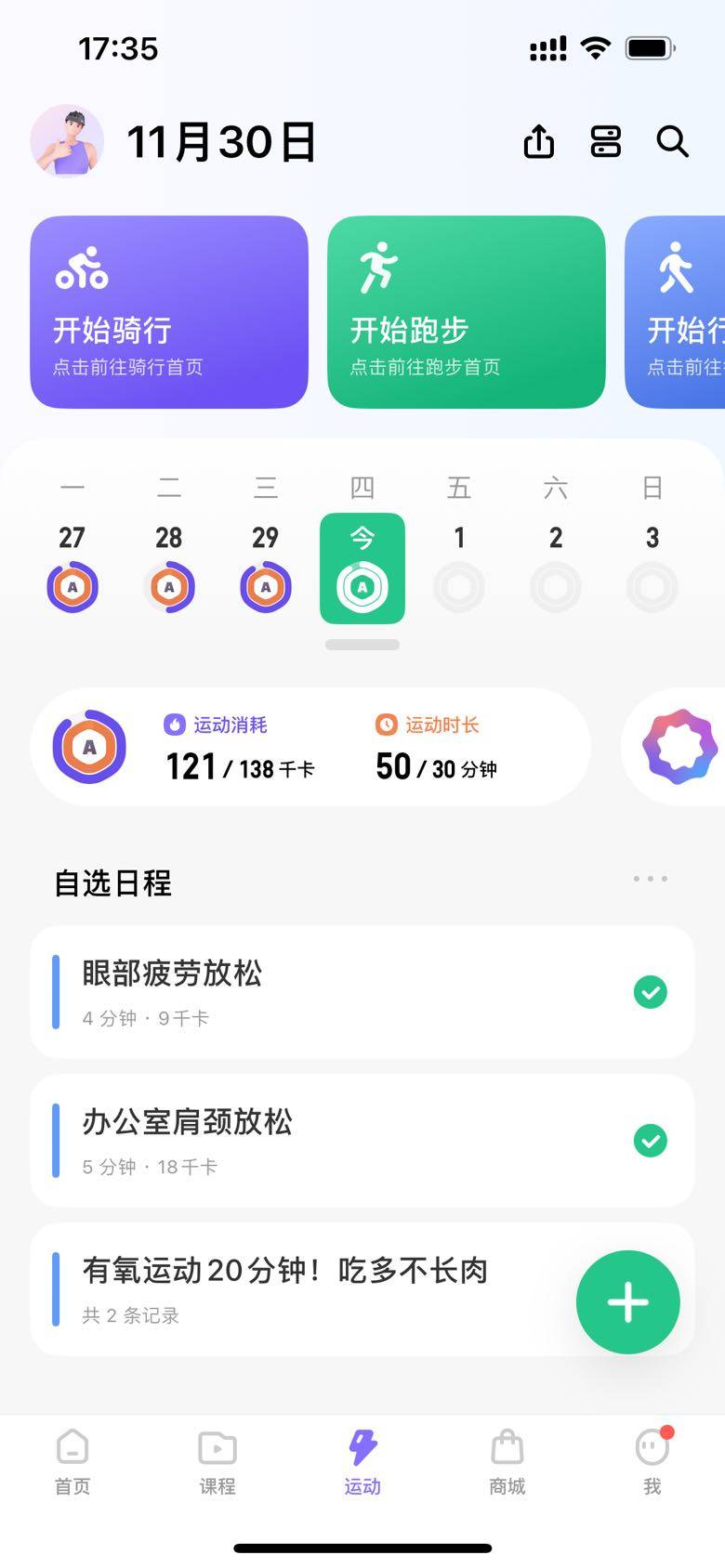Select day 27 in the week calendar
The width and height of the screenshot is (725, 1568).
point(72,568)
